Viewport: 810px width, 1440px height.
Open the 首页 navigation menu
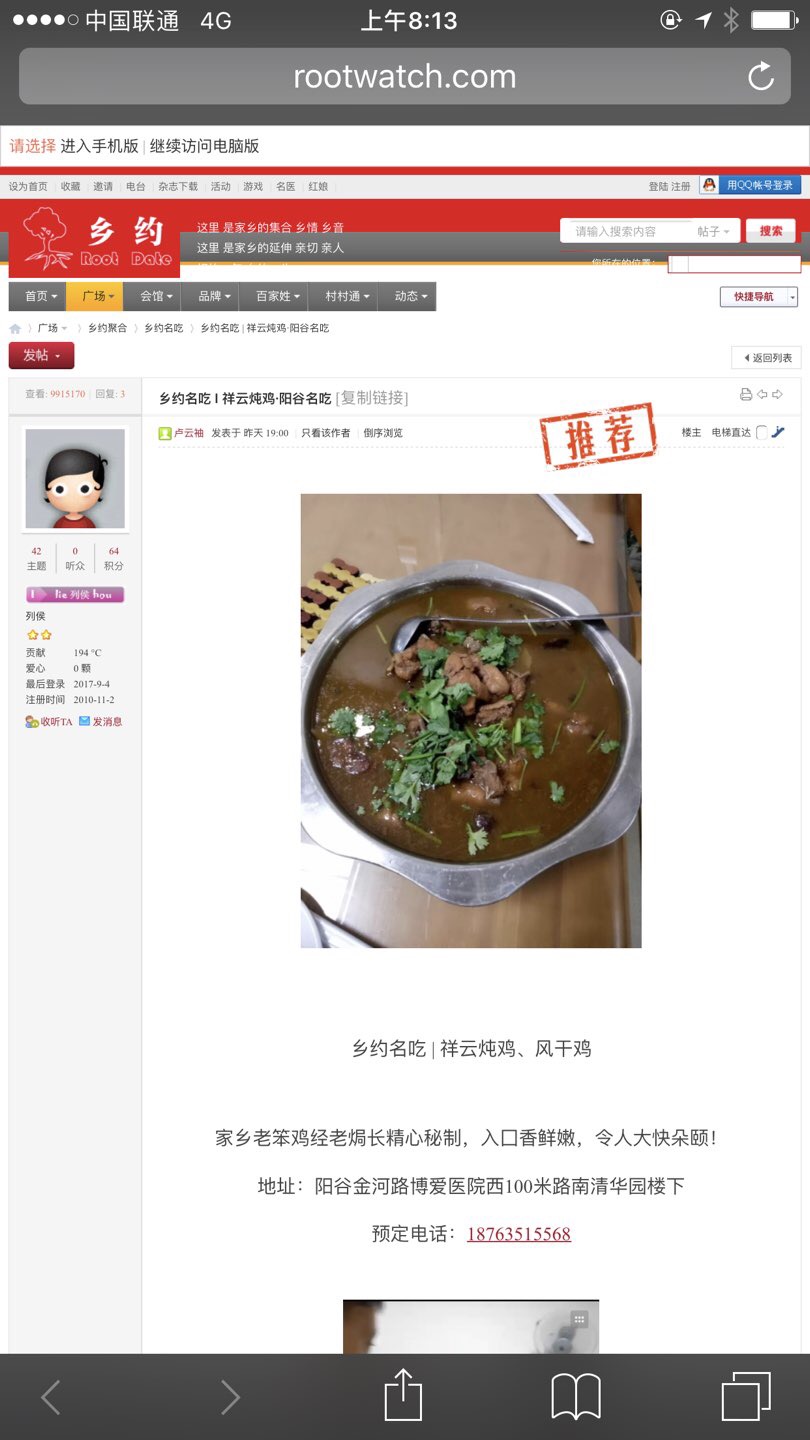pos(41,297)
